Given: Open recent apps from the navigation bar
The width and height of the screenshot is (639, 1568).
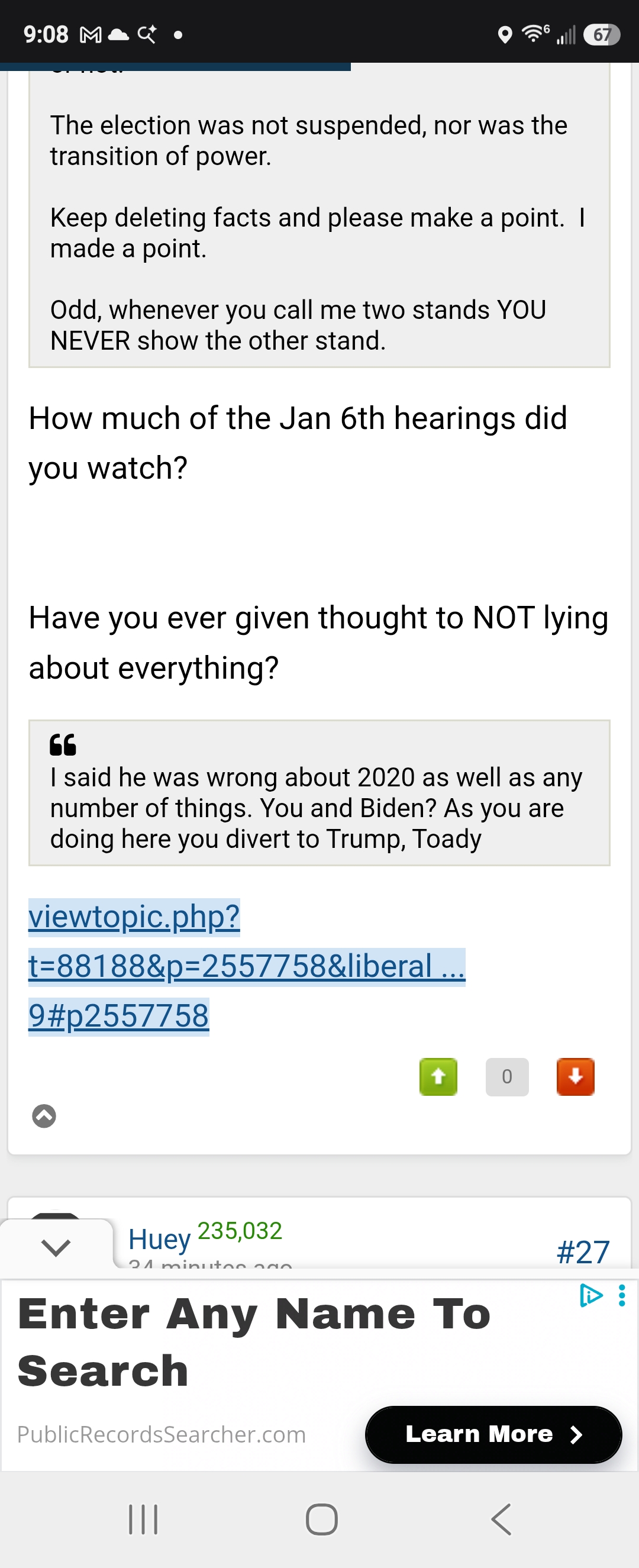Looking at the screenshot, I should 143,1519.
